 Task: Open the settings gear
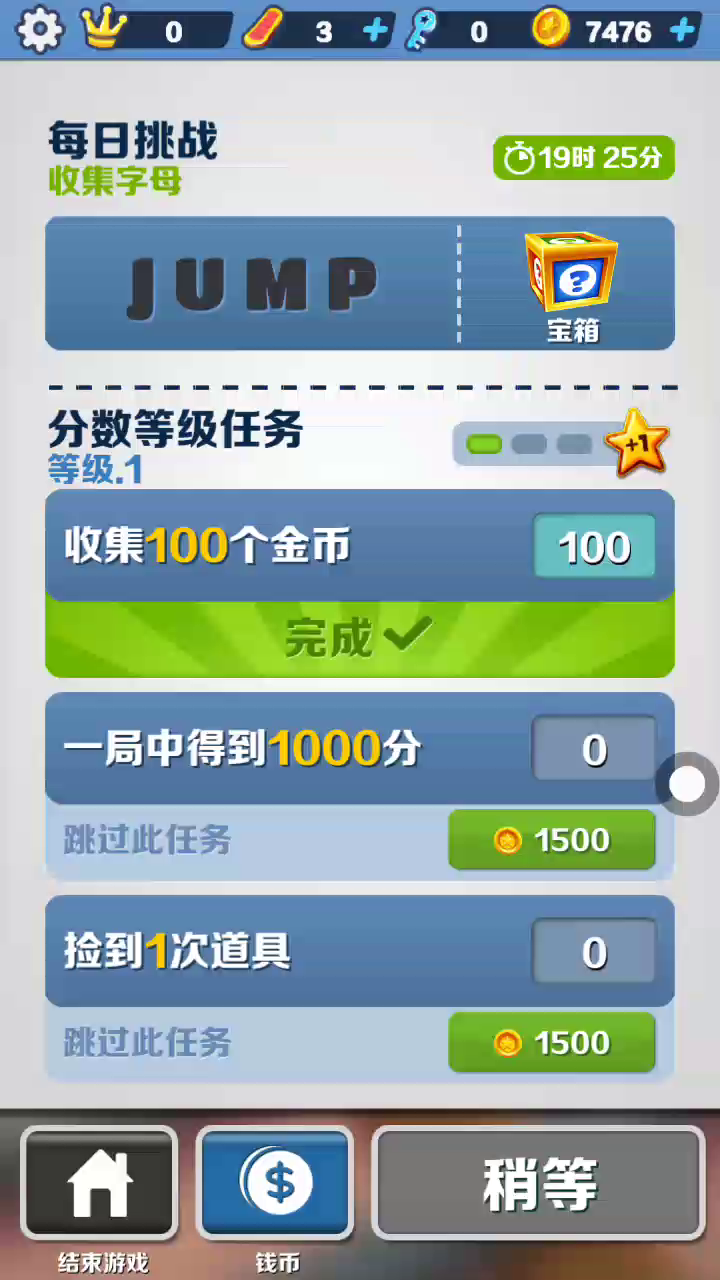[x=40, y=31]
